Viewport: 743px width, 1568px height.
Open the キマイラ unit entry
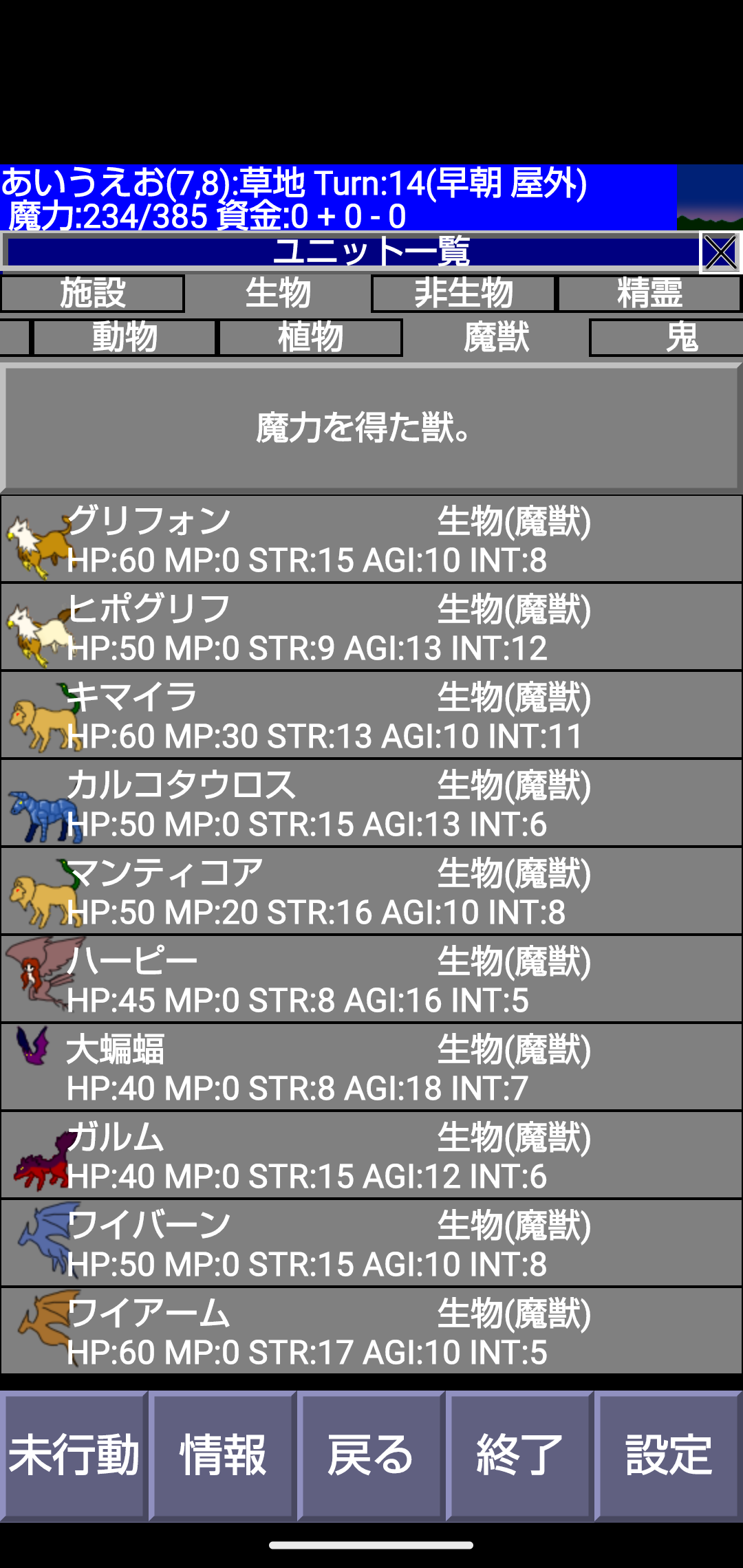coord(371,715)
